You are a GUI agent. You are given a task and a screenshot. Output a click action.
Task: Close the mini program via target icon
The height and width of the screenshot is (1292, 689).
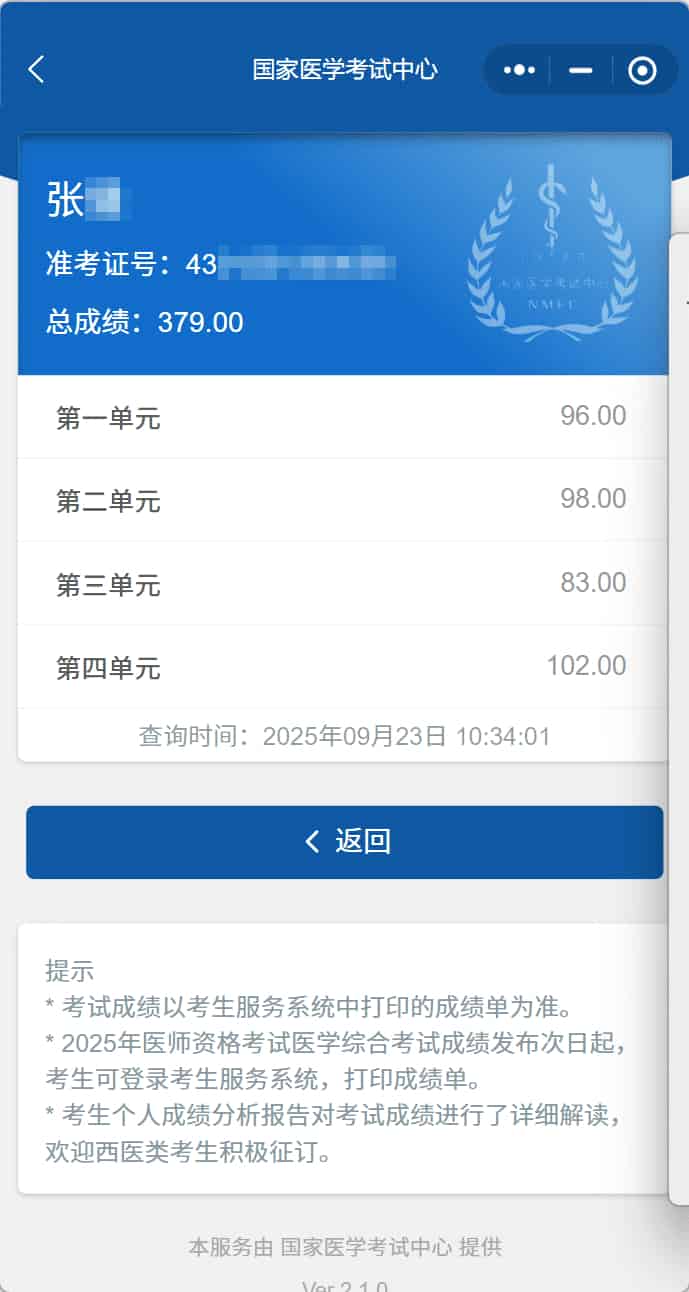tap(642, 70)
